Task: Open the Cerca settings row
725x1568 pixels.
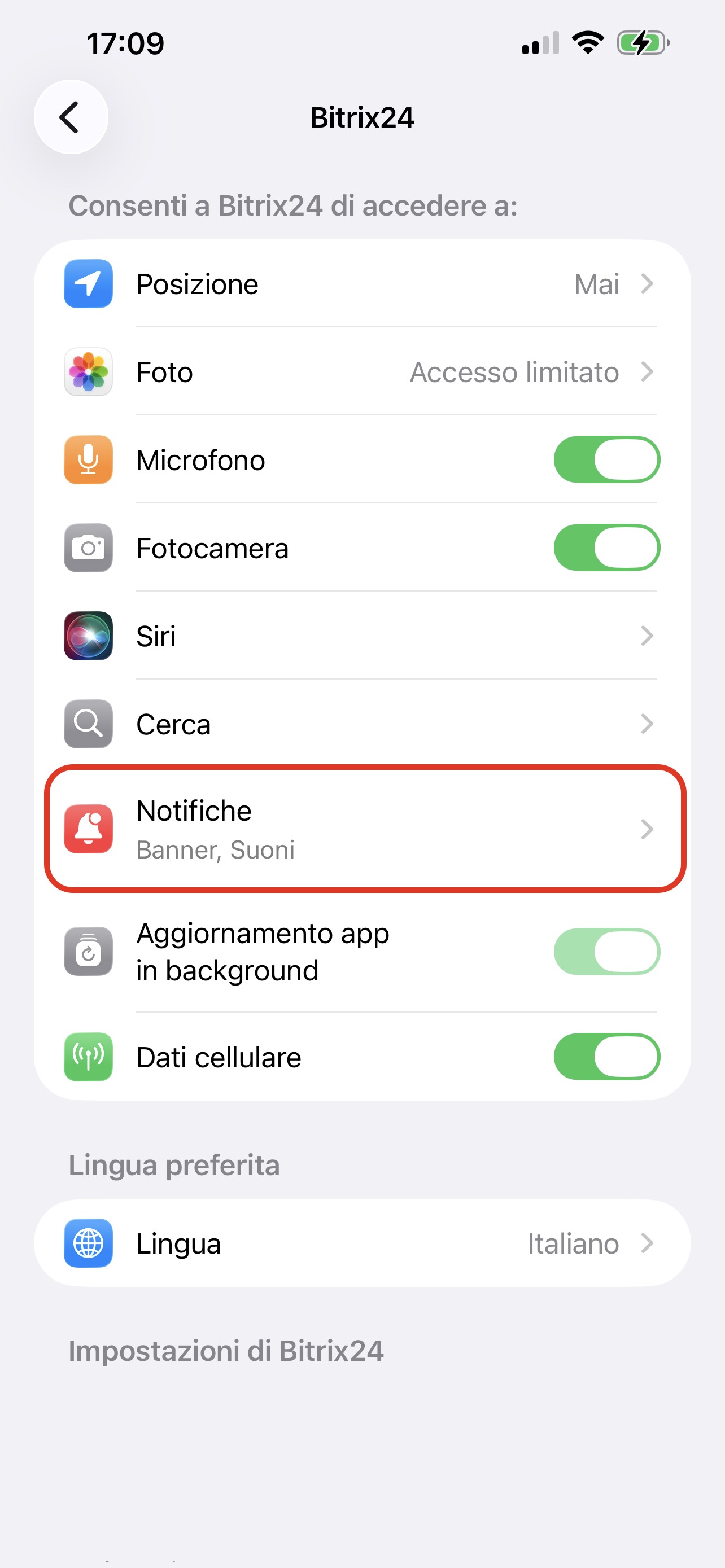Action: click(x=362, y=724)
